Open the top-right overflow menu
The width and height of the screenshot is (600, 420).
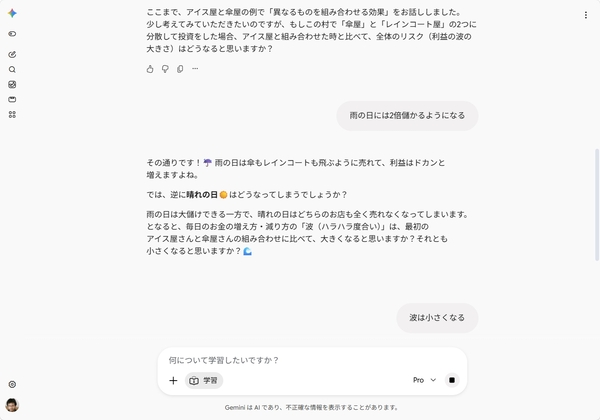pos(586,15)
